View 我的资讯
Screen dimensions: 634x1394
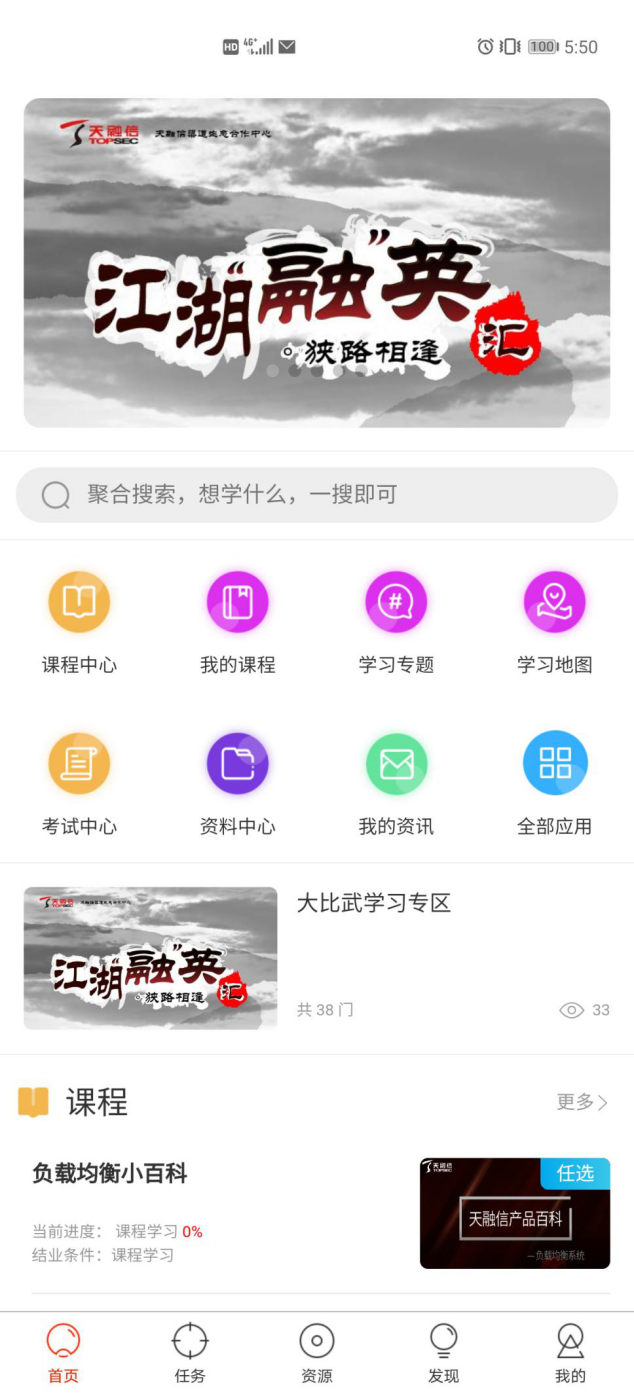[396, 783]
